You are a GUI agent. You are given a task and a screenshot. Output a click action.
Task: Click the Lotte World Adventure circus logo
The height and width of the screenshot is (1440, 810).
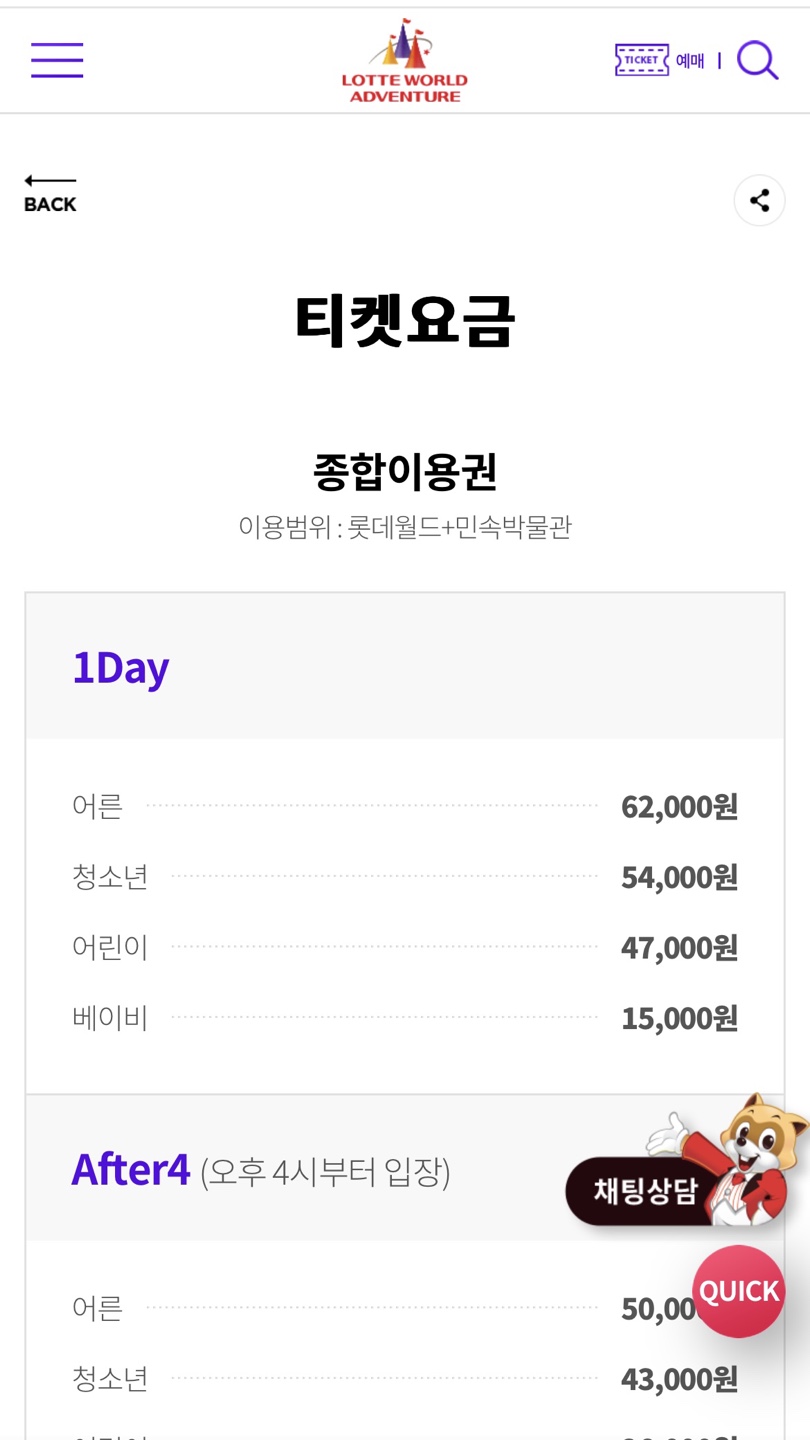(x=403, y=59)
